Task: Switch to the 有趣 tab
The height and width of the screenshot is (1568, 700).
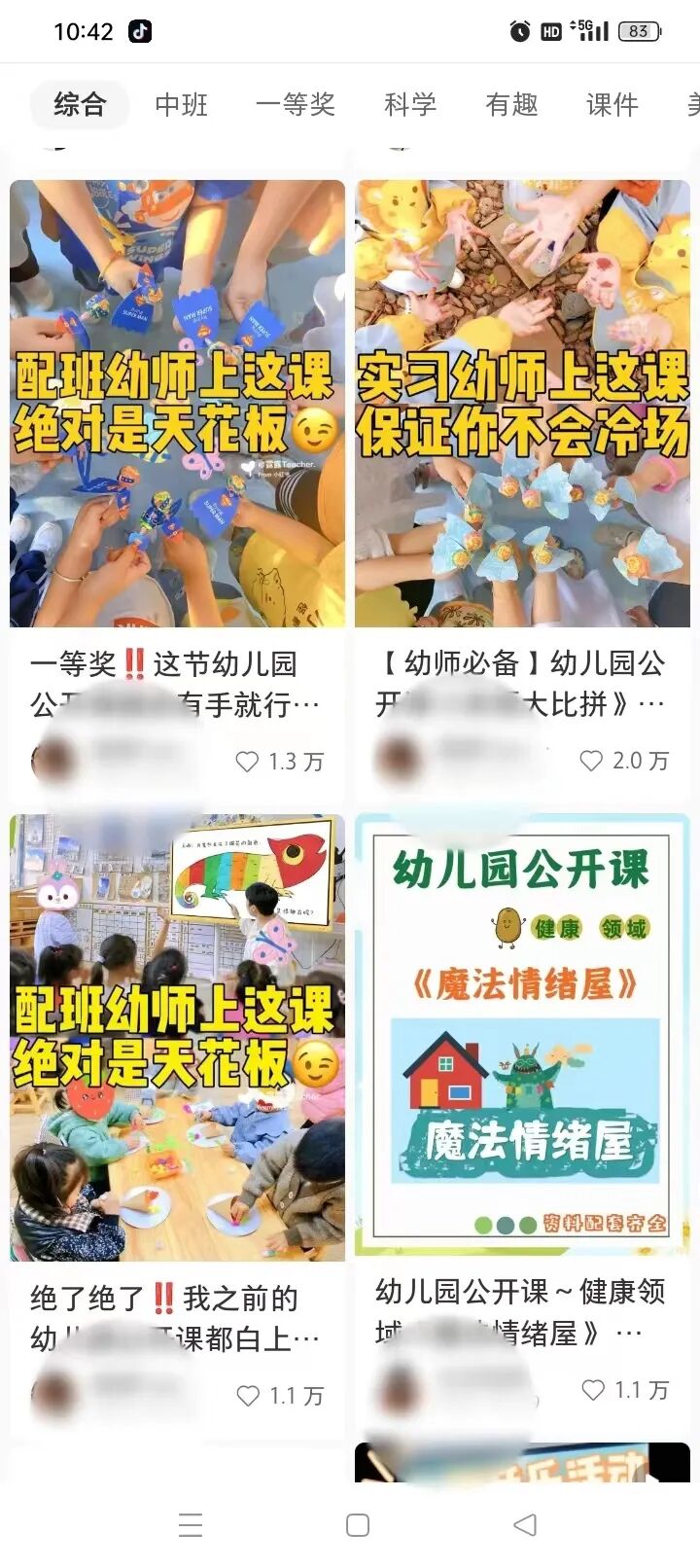Action: (x=512, y=105)
